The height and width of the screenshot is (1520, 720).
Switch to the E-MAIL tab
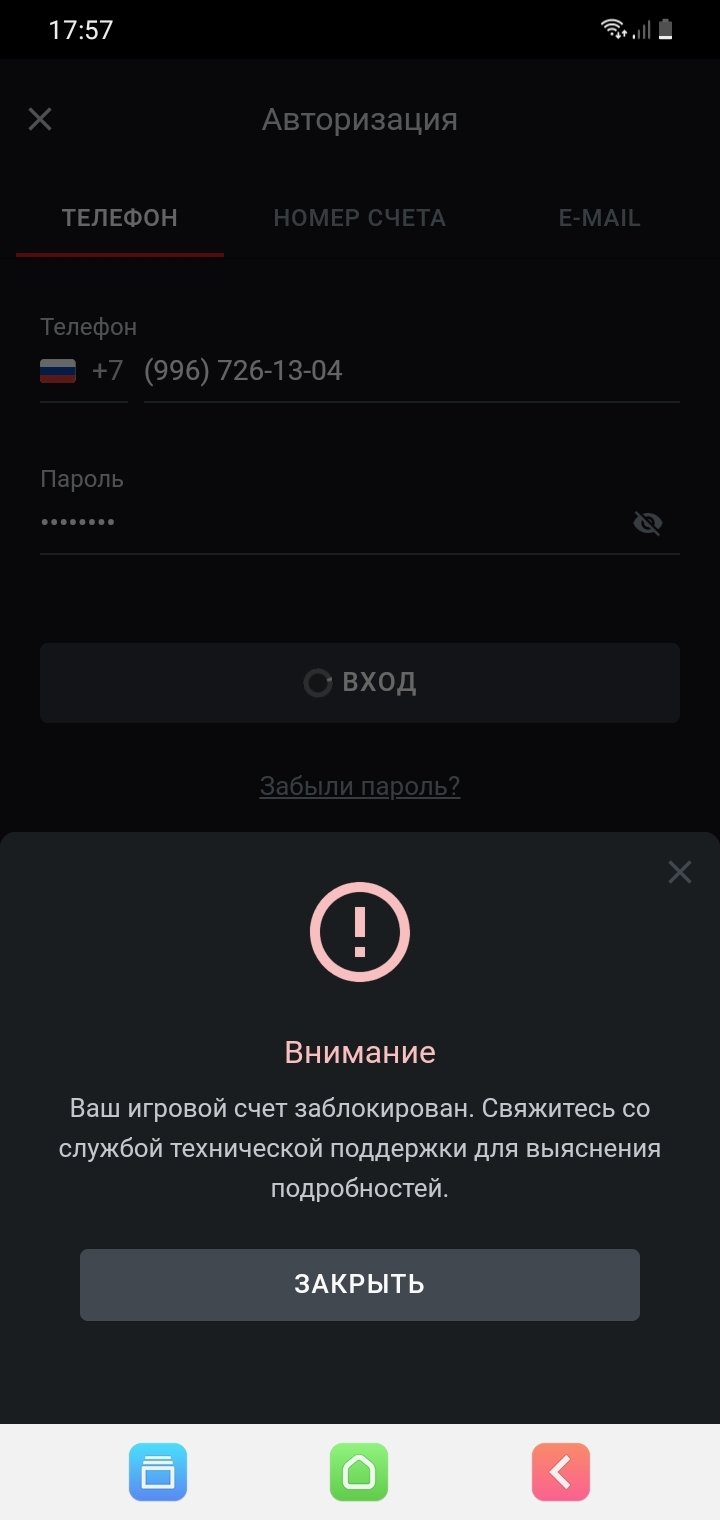point(599,218)
